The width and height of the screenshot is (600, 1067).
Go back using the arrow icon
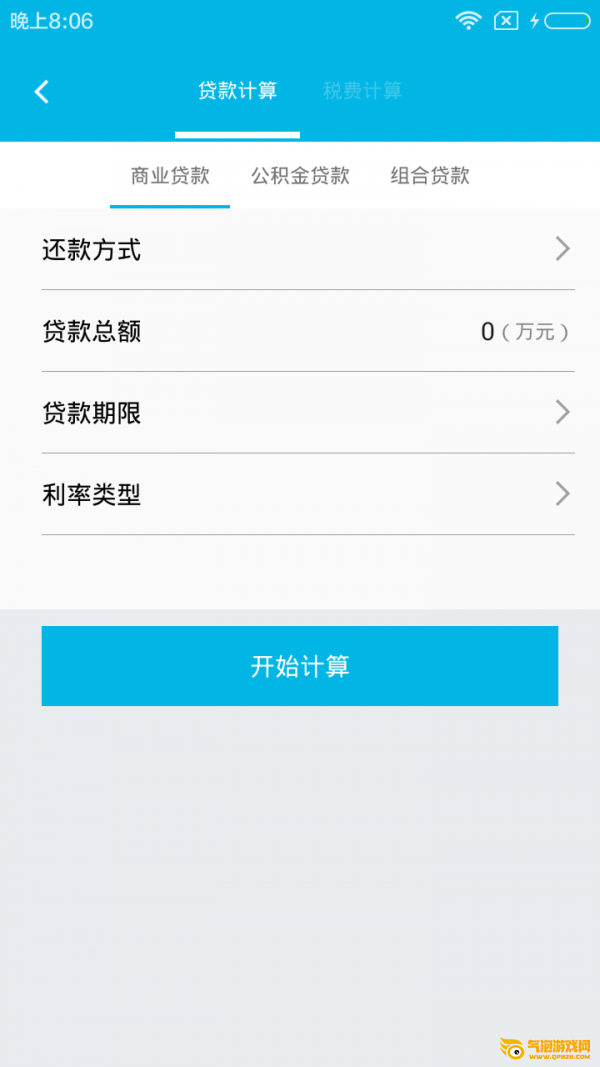[42, 92]
